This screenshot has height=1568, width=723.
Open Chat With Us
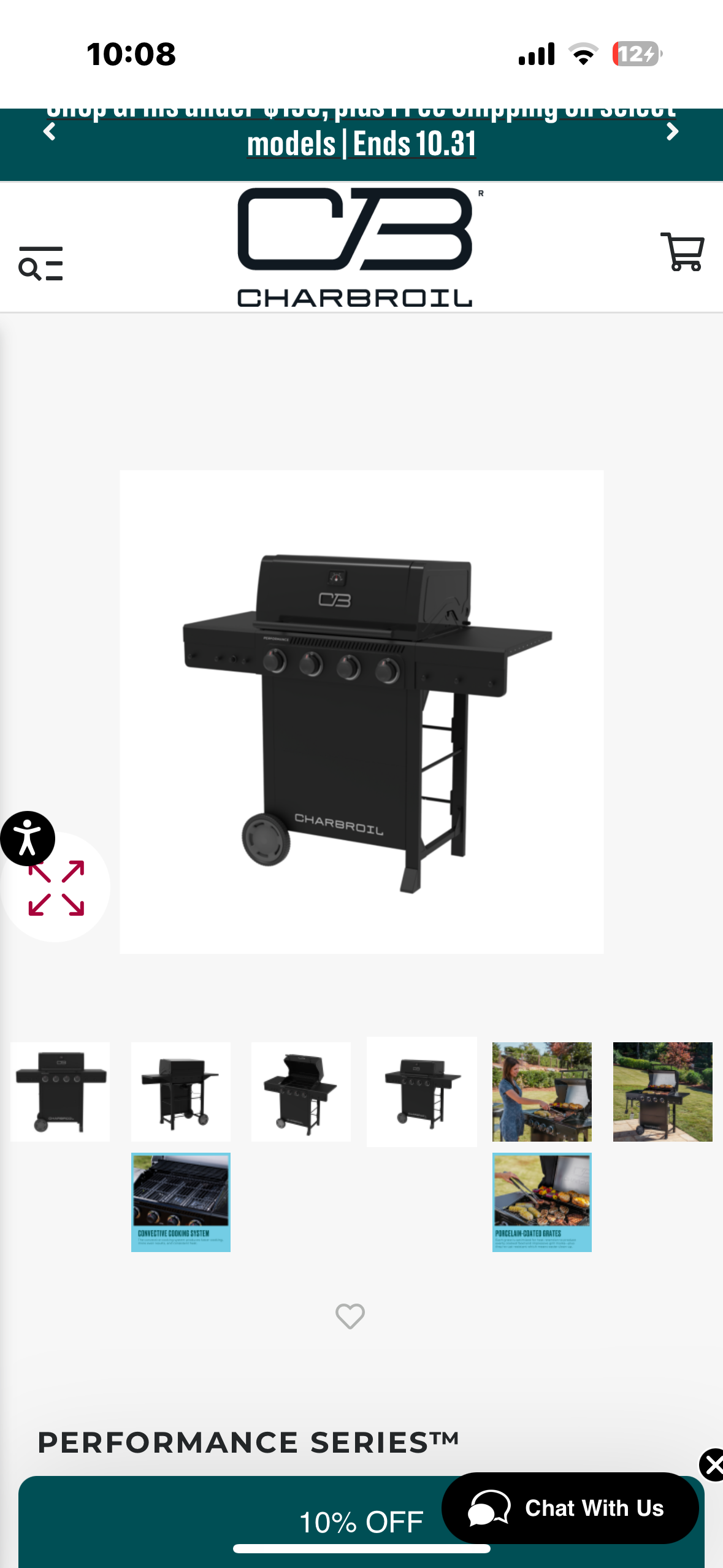[569, 1508]
